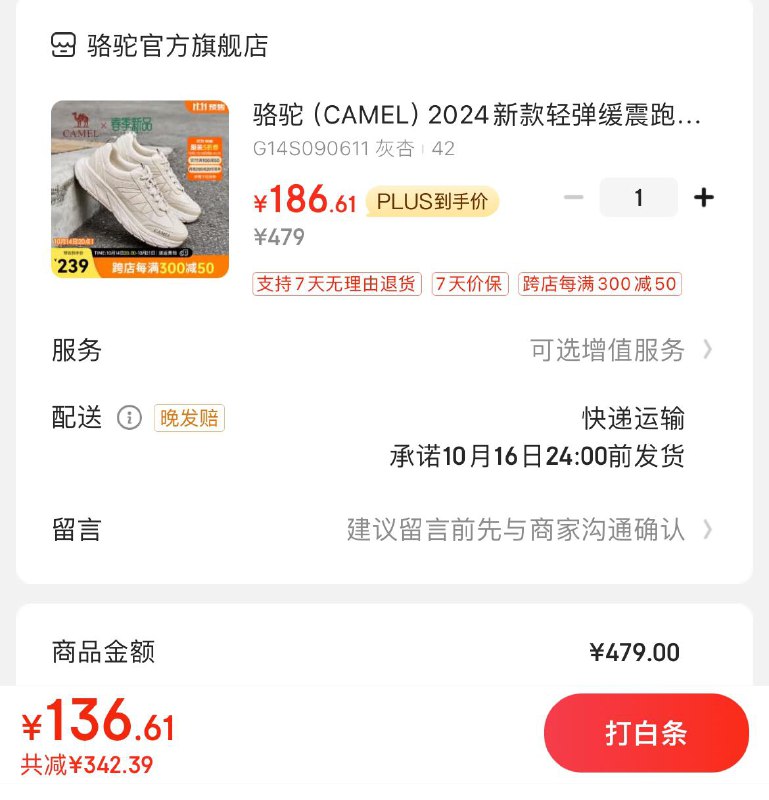The width and height of the screenshot is (769, 800).
Task: Open the product thumbnail image
Action: pyautogui.click(x=140, y=190)
